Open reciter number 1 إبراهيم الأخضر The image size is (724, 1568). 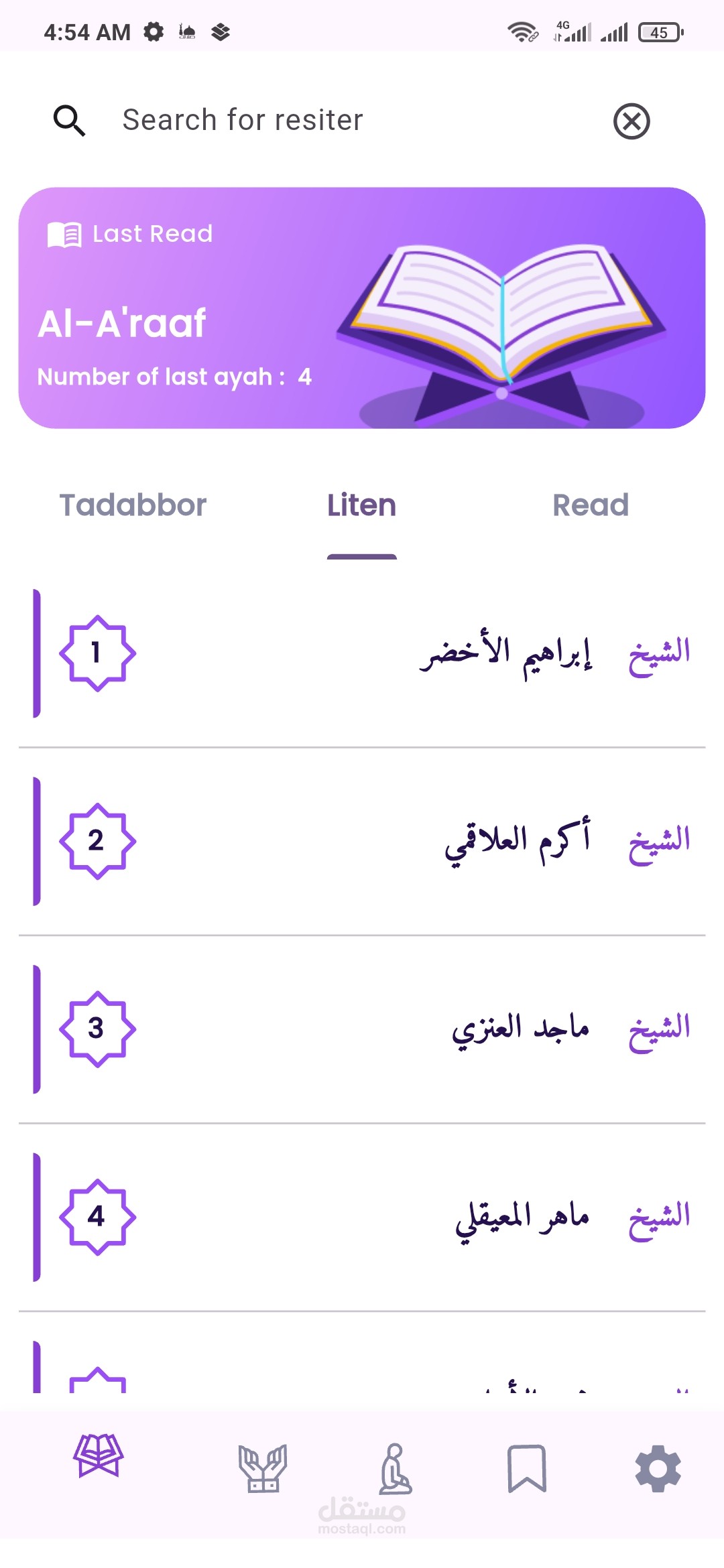(362, 653)
